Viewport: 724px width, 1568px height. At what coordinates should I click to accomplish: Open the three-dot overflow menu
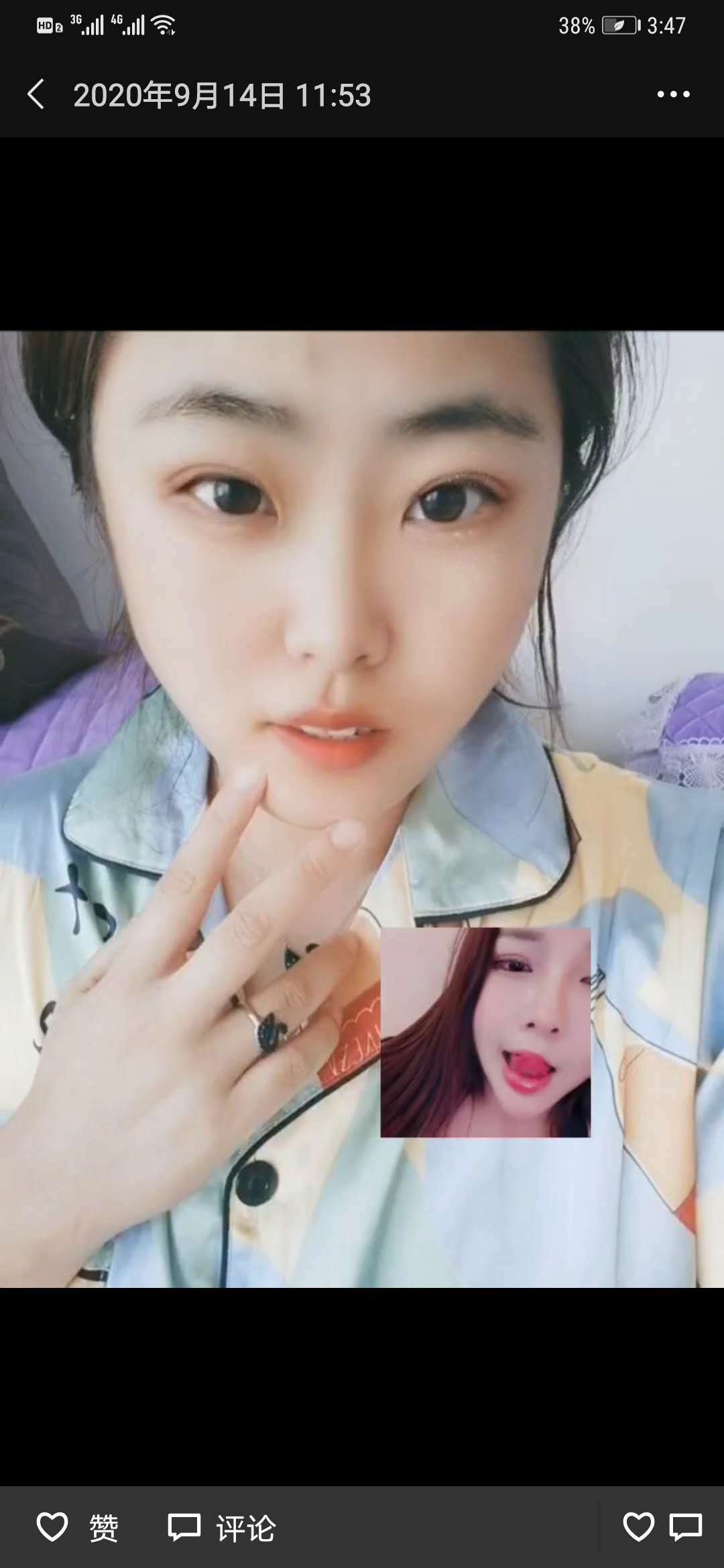[673, 94]
